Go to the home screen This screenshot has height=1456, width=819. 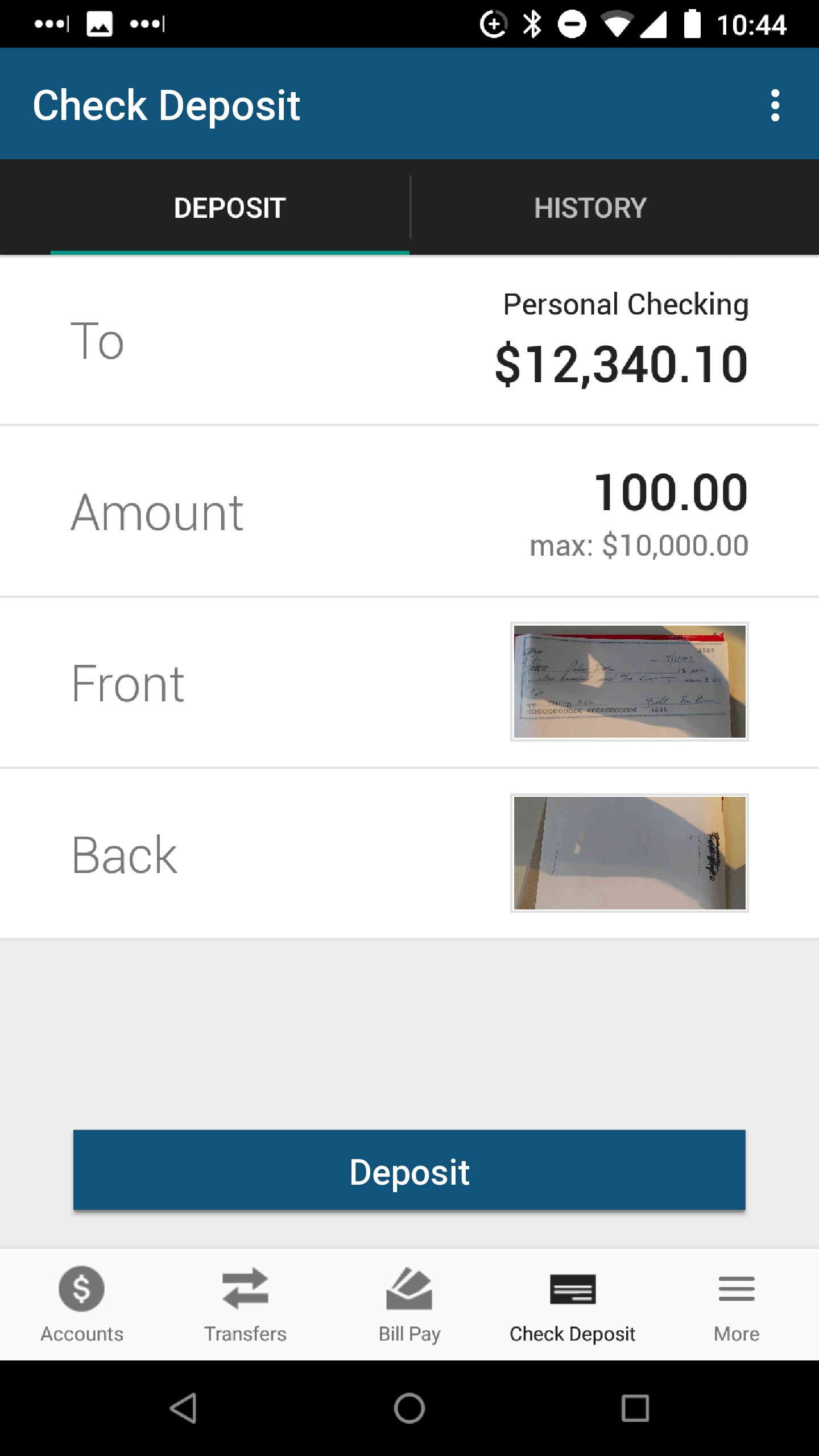pyautogui.click(x=409, y=1408)
